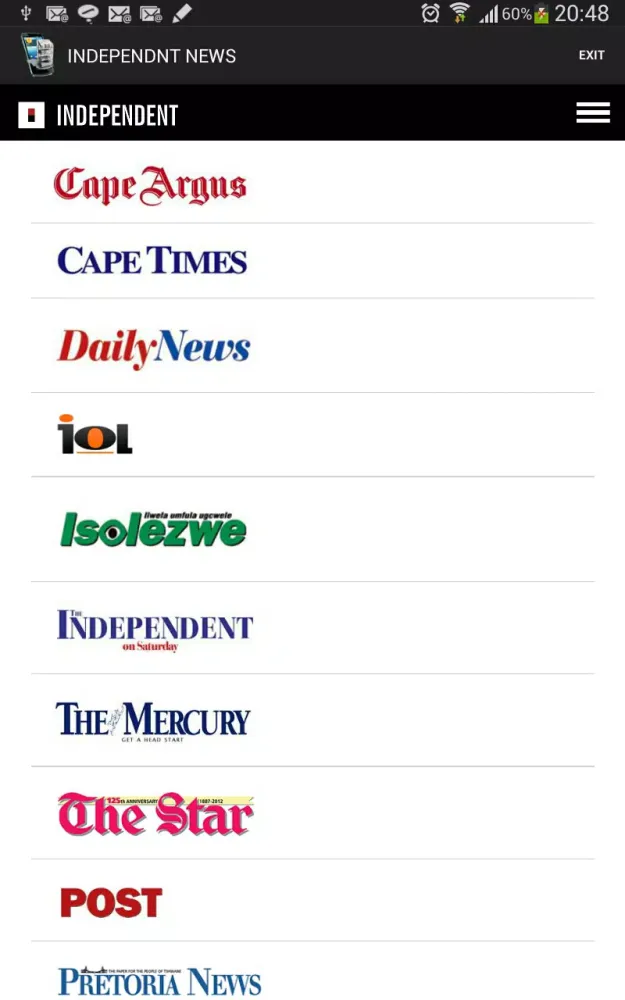This screenshot has width=625, height=1000.
Task: Open Daily News
Action: 153,347
